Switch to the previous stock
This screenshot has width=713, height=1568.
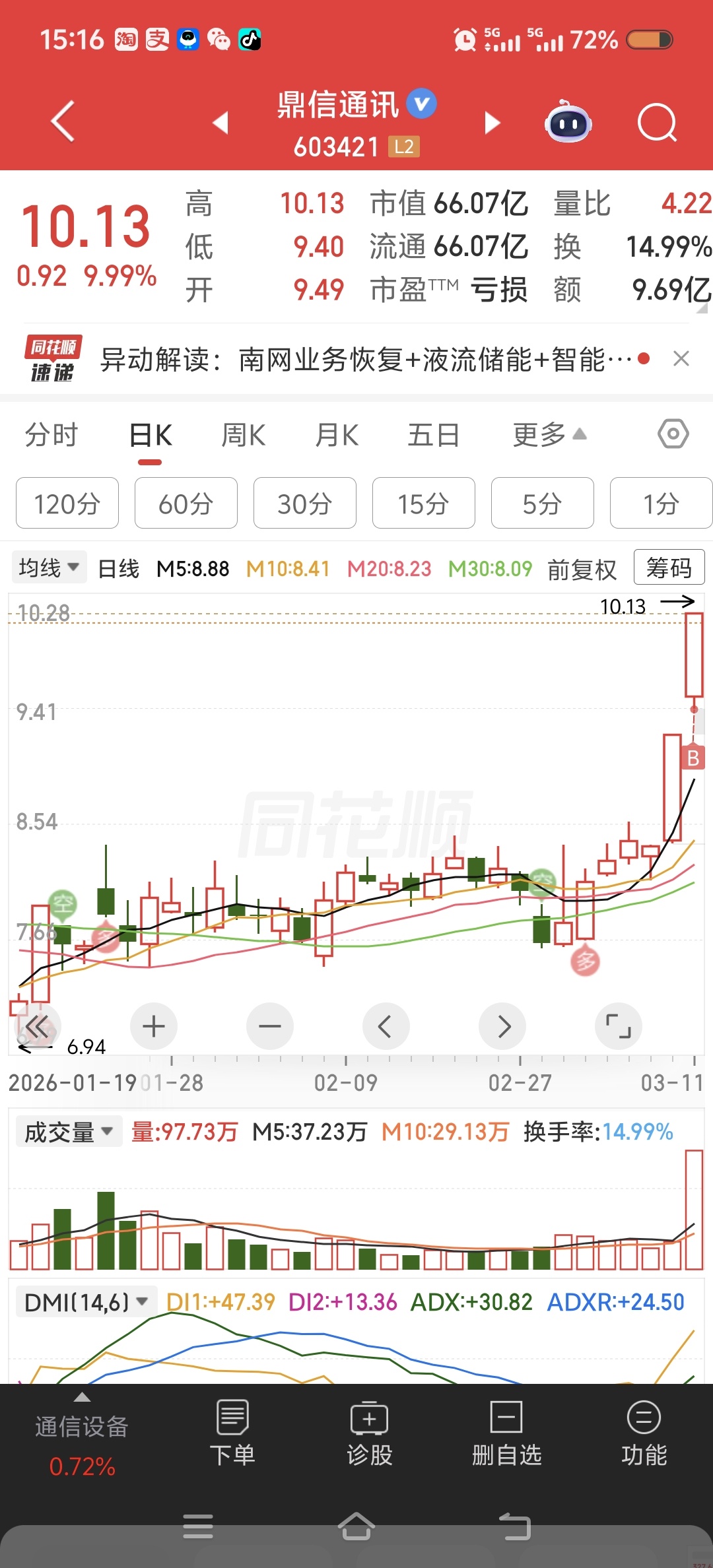(221, 123)
